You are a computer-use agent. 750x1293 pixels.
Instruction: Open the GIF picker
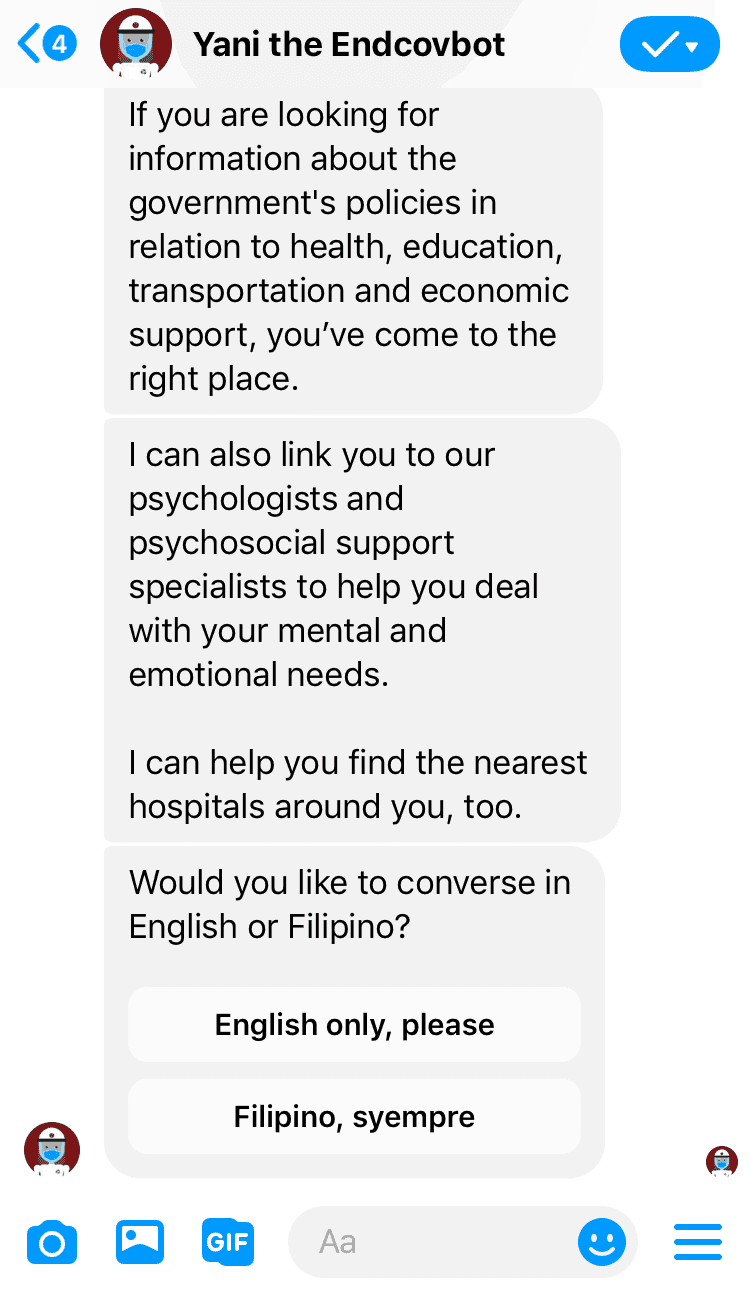coord(228,1242)
